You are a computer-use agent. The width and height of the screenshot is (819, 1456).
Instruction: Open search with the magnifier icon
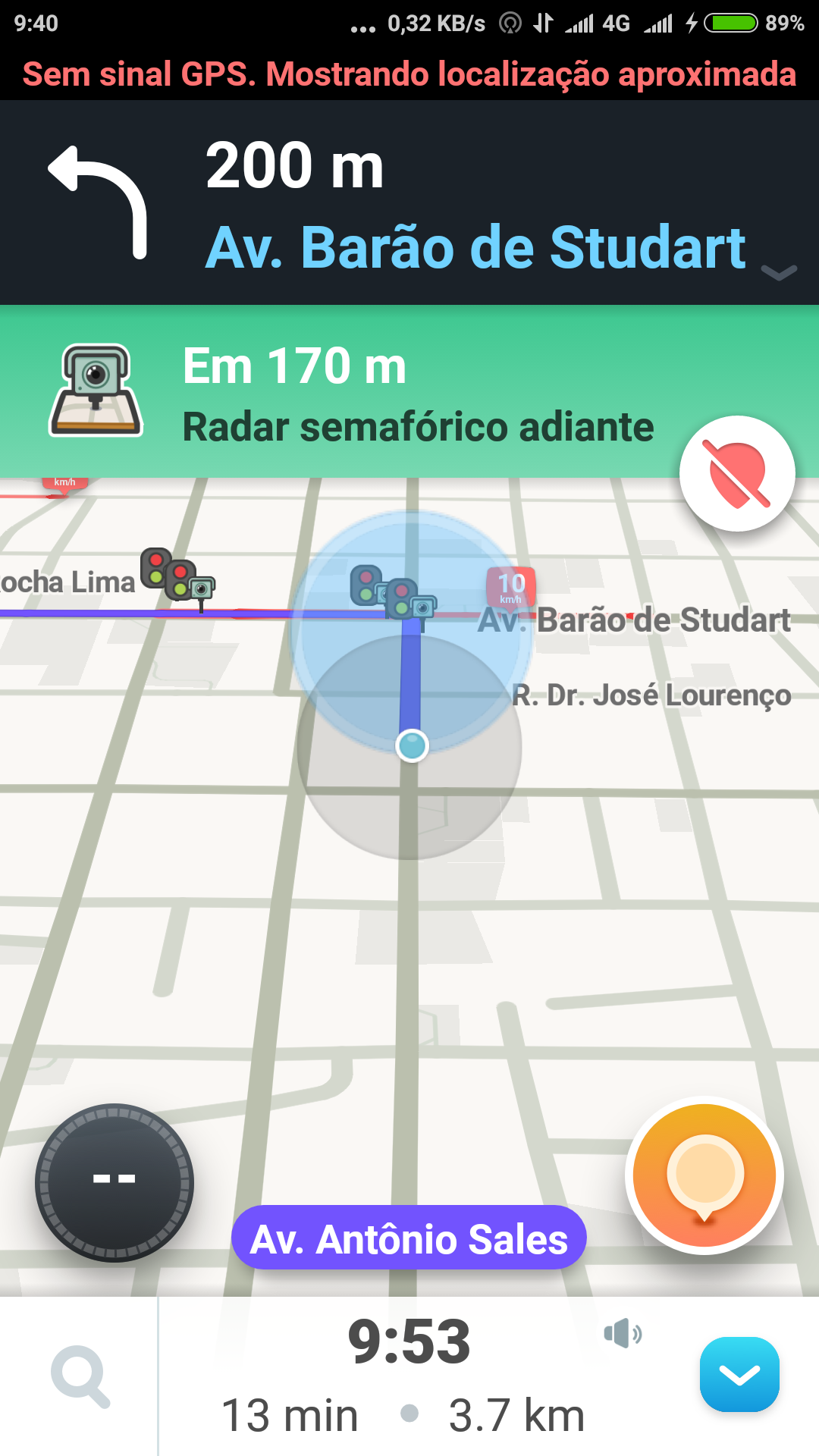click(x=80, y=1376)
